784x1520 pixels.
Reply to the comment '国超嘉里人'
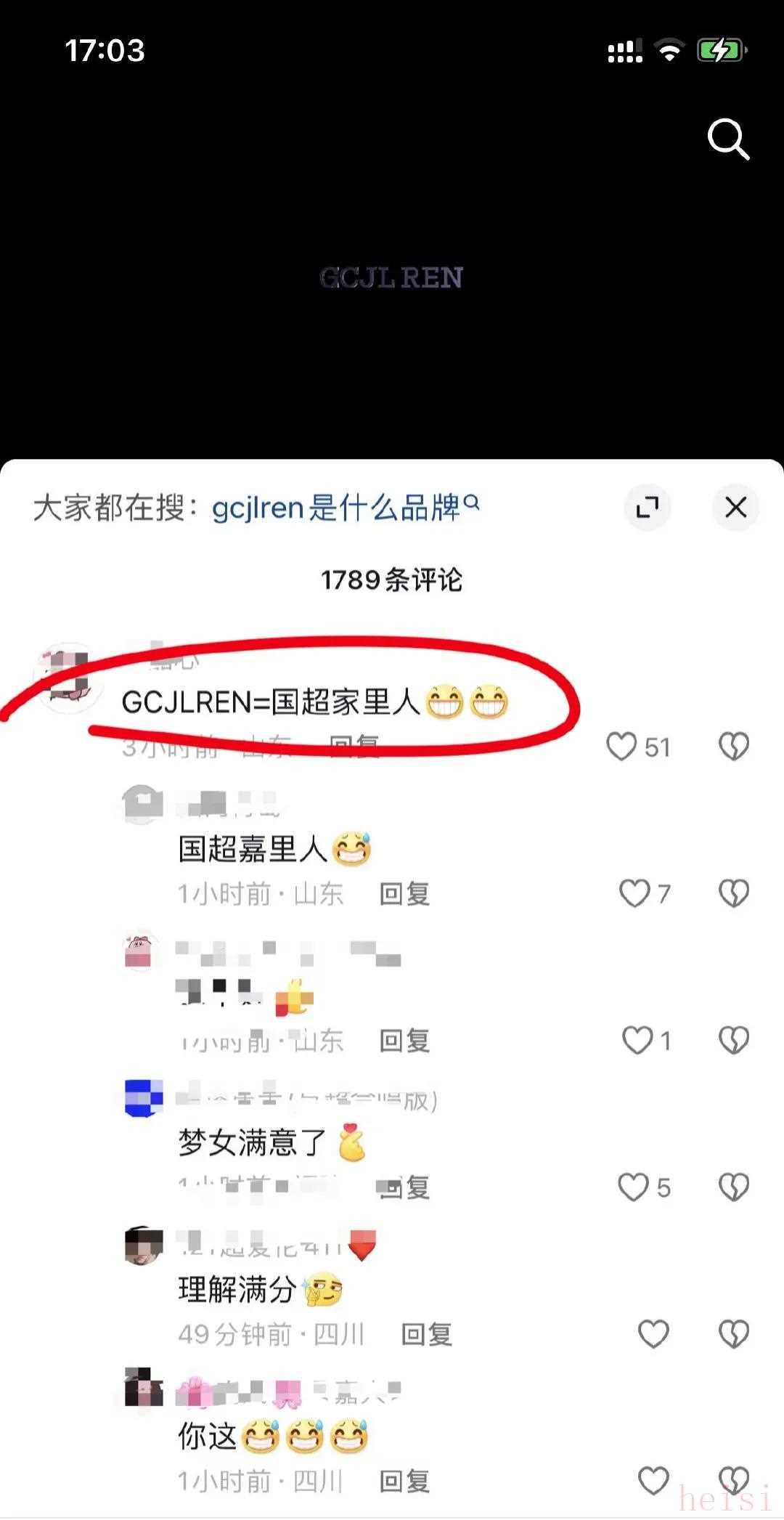tap(404, 894)
